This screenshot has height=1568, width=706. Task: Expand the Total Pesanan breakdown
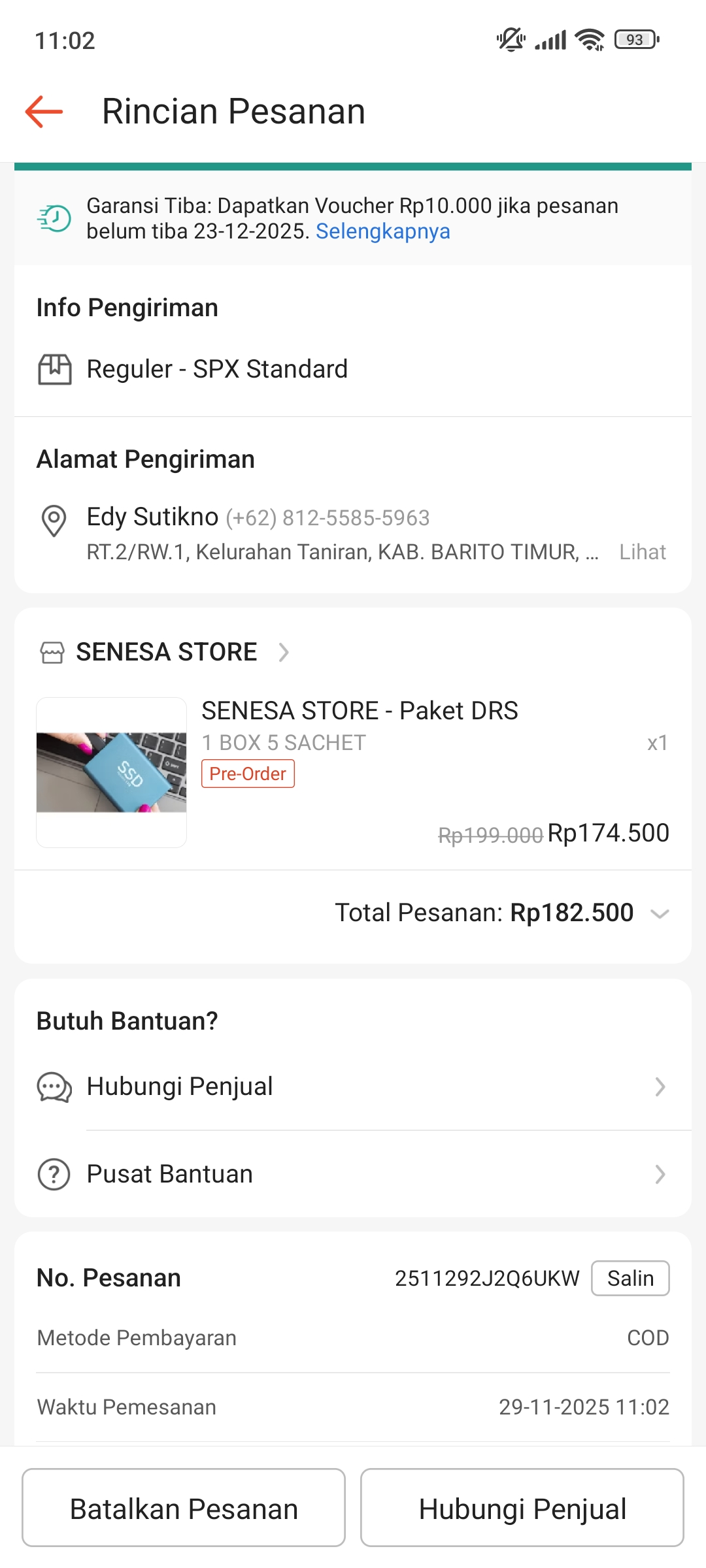tap(660, 913)
